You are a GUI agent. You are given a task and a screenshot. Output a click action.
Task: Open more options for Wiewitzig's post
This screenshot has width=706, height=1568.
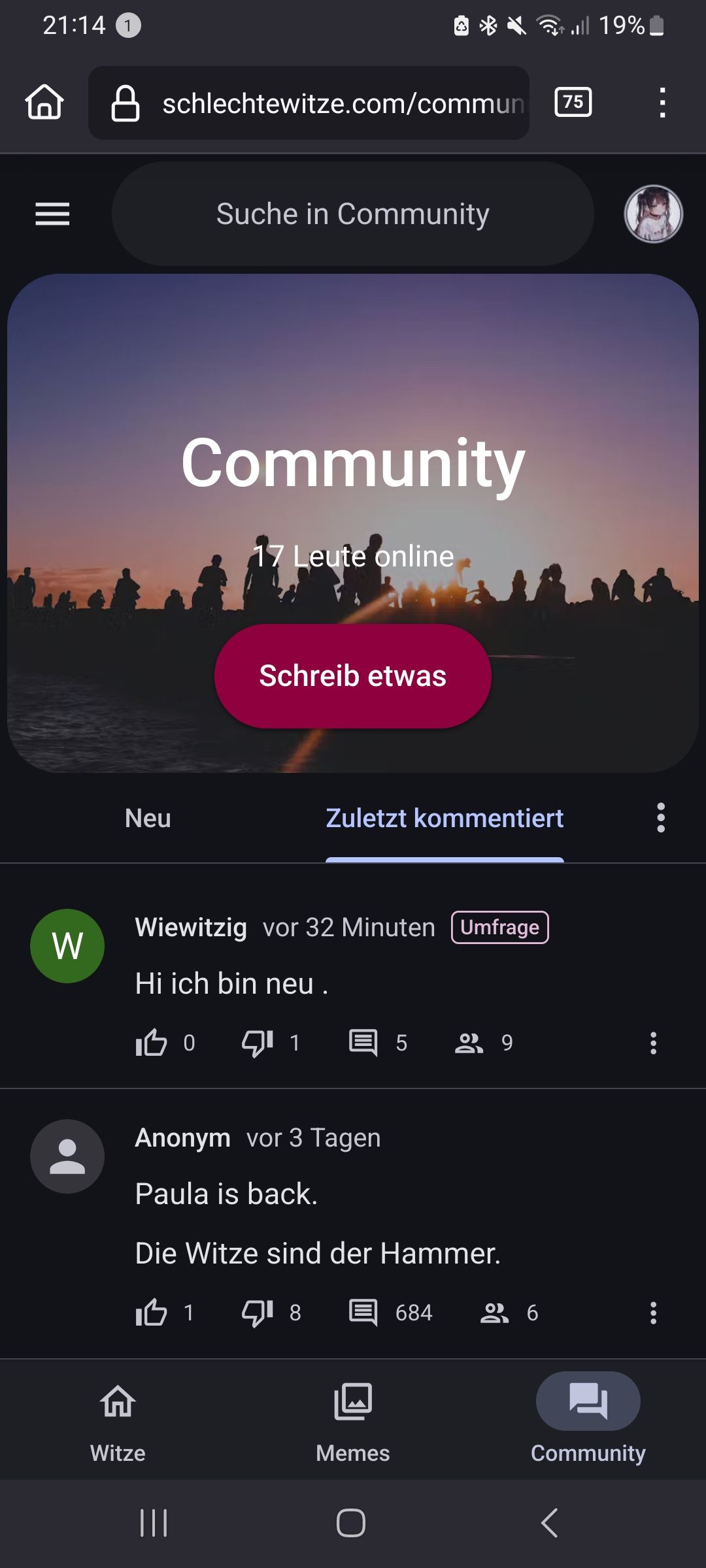pos(653,1043)
